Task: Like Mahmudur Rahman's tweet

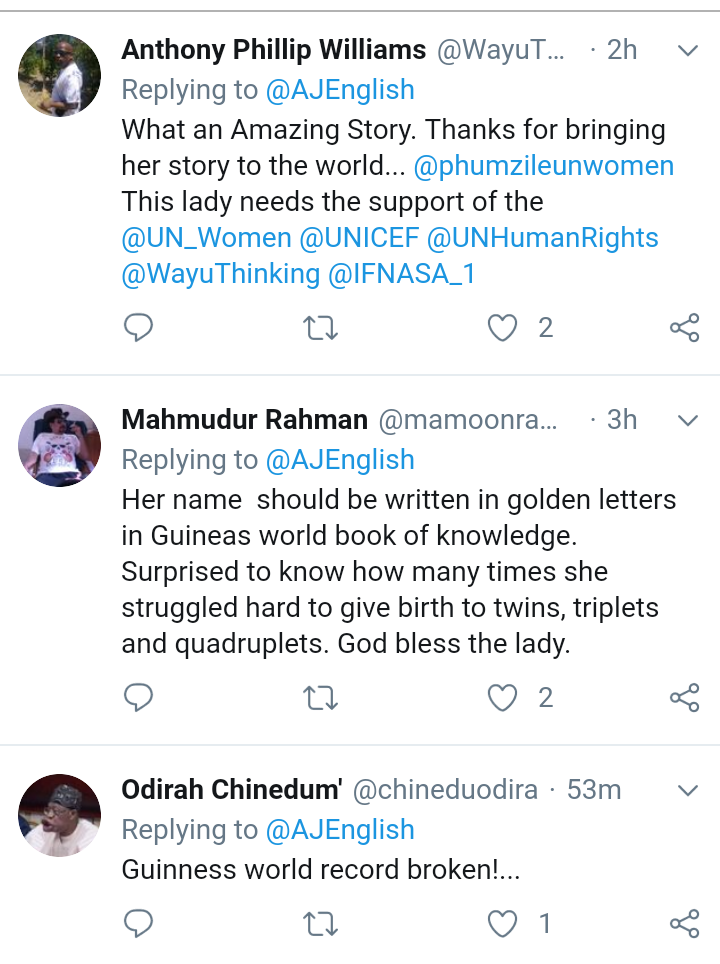Action: 503,698
